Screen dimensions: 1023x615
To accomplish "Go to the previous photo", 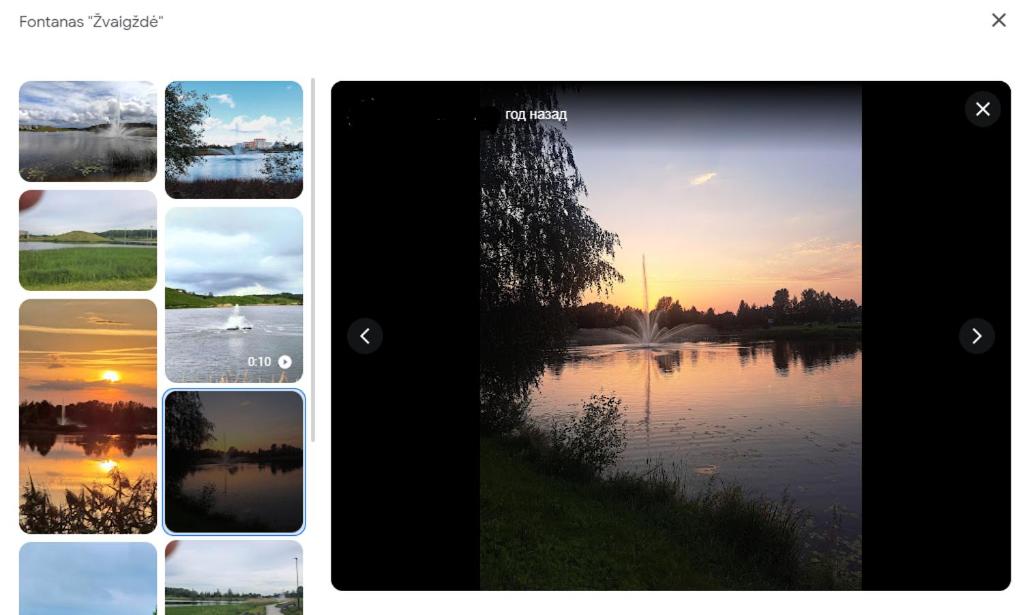I will pos(365,336).
